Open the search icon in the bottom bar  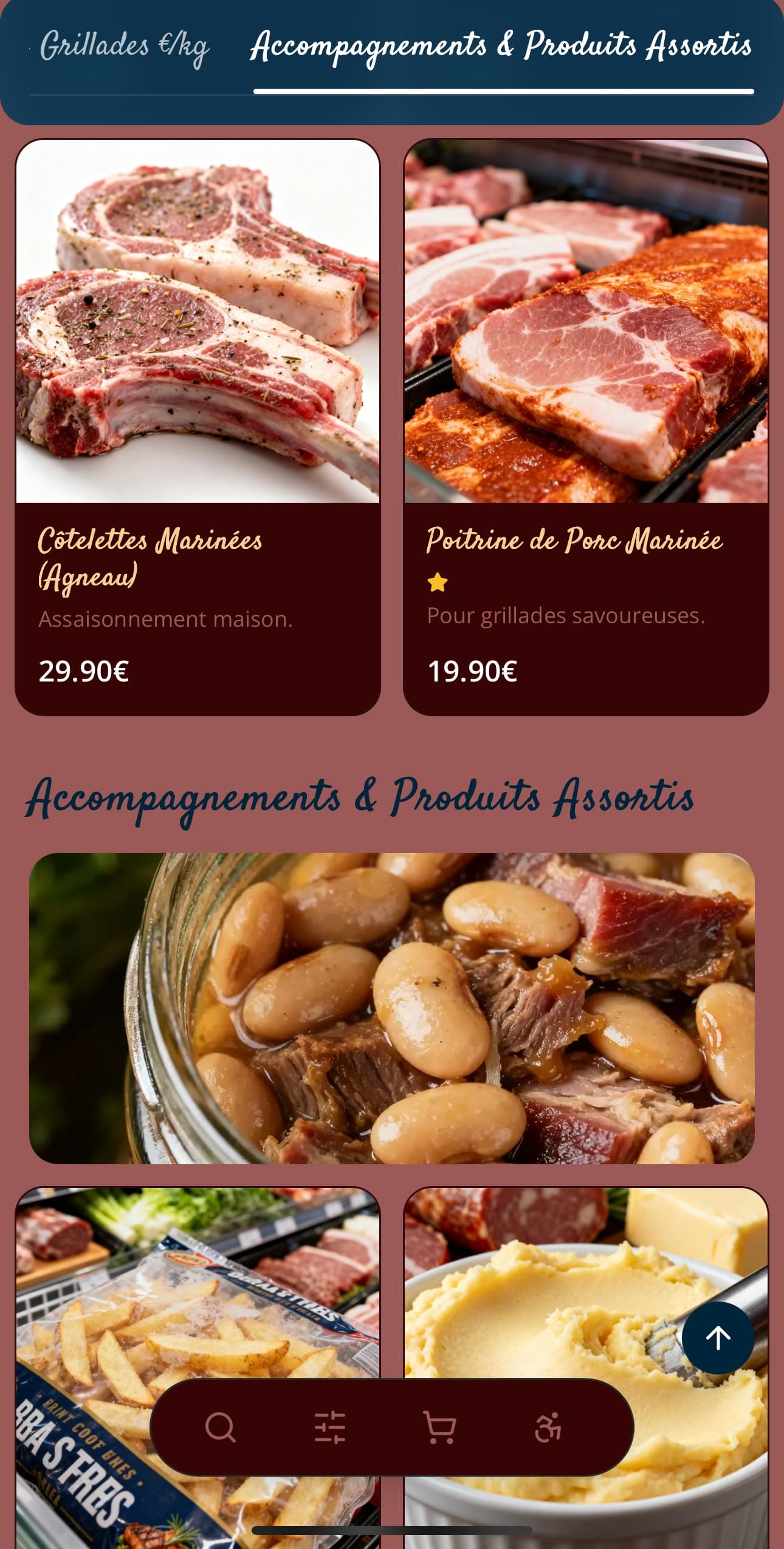220,1427
